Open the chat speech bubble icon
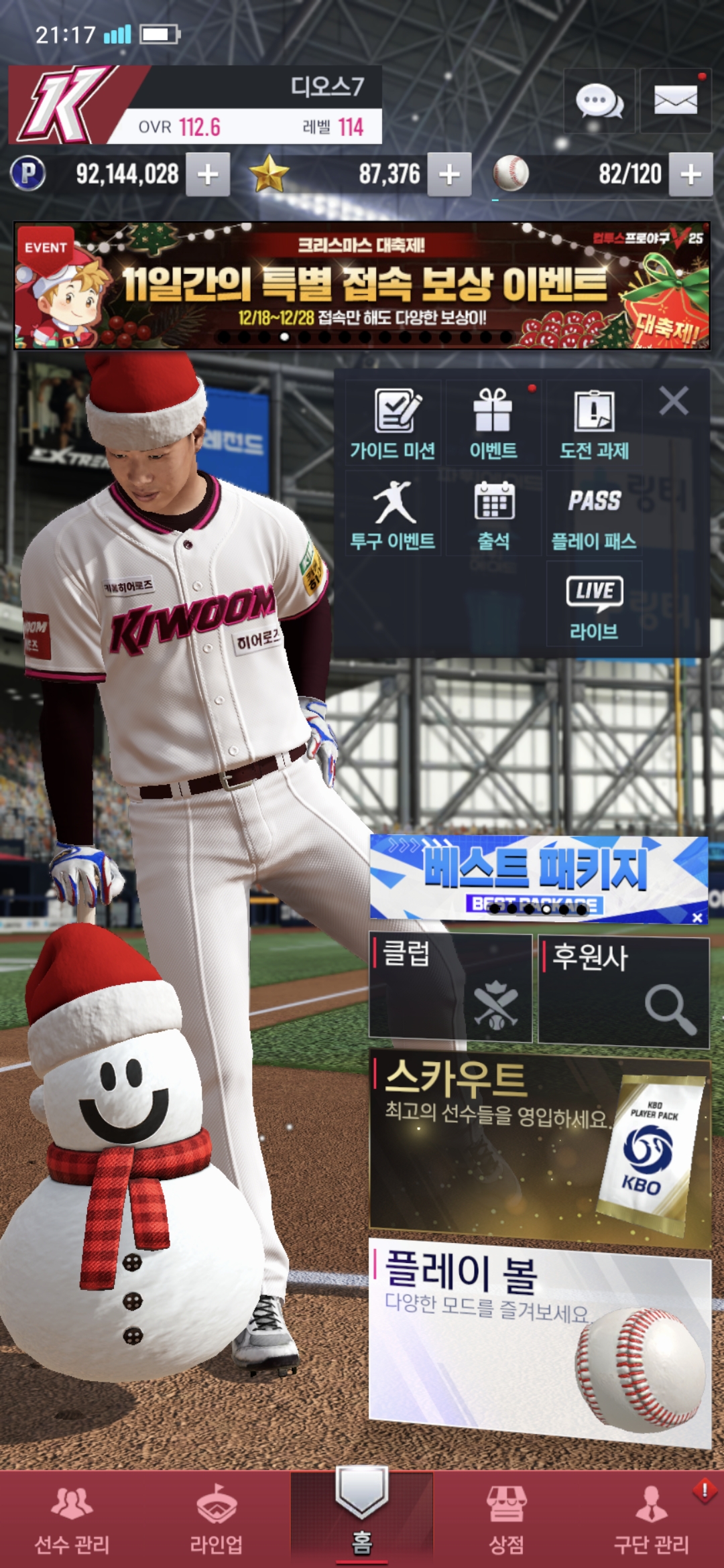 [x=599, y=101]
